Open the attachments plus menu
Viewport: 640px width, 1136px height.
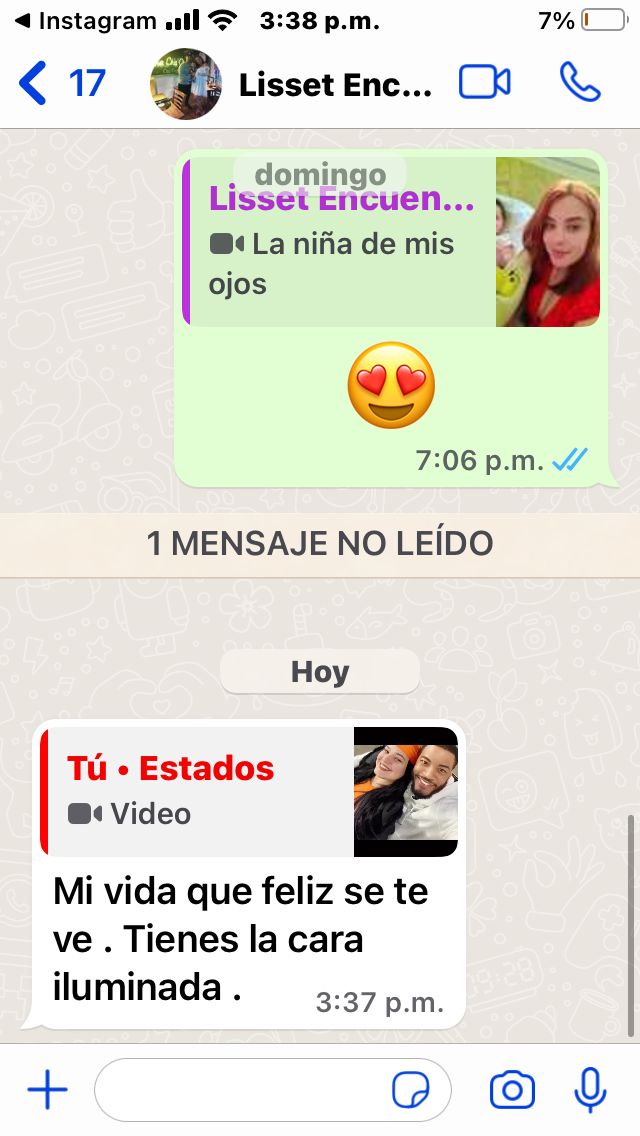point(47,1090)
